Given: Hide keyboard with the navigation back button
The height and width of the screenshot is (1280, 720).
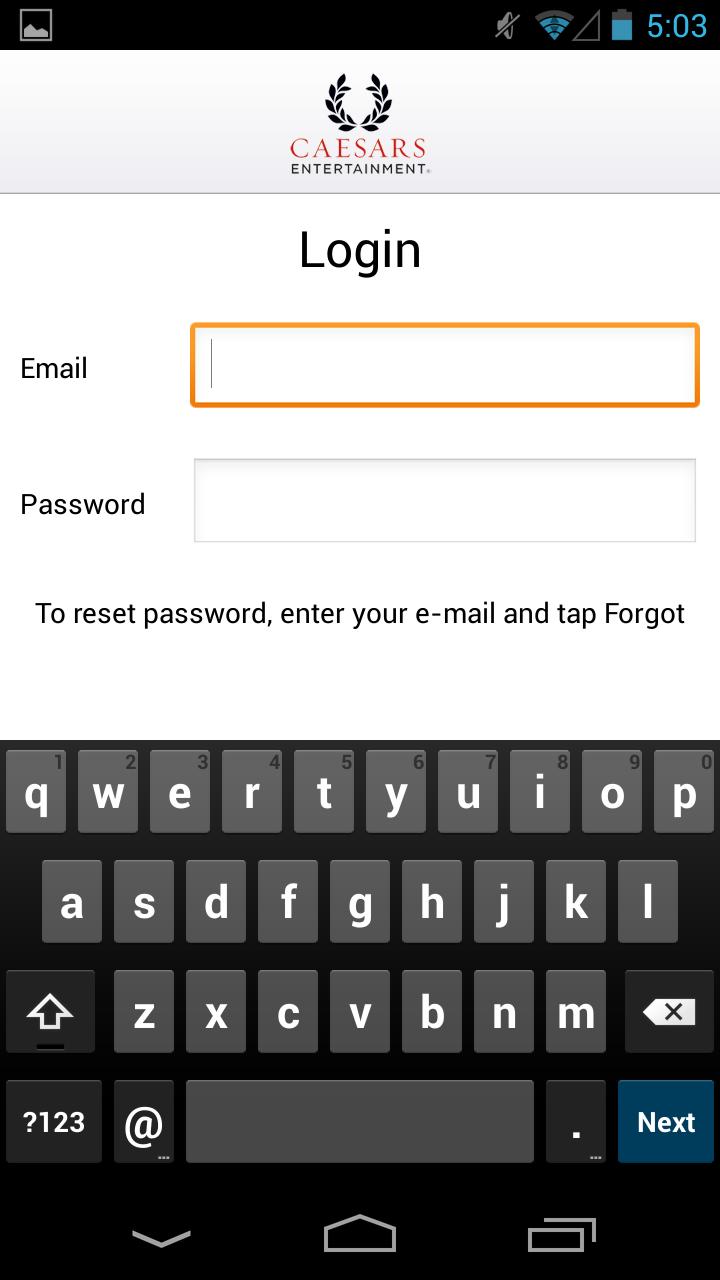Looking at the screenshot, I should point(161,1238).
